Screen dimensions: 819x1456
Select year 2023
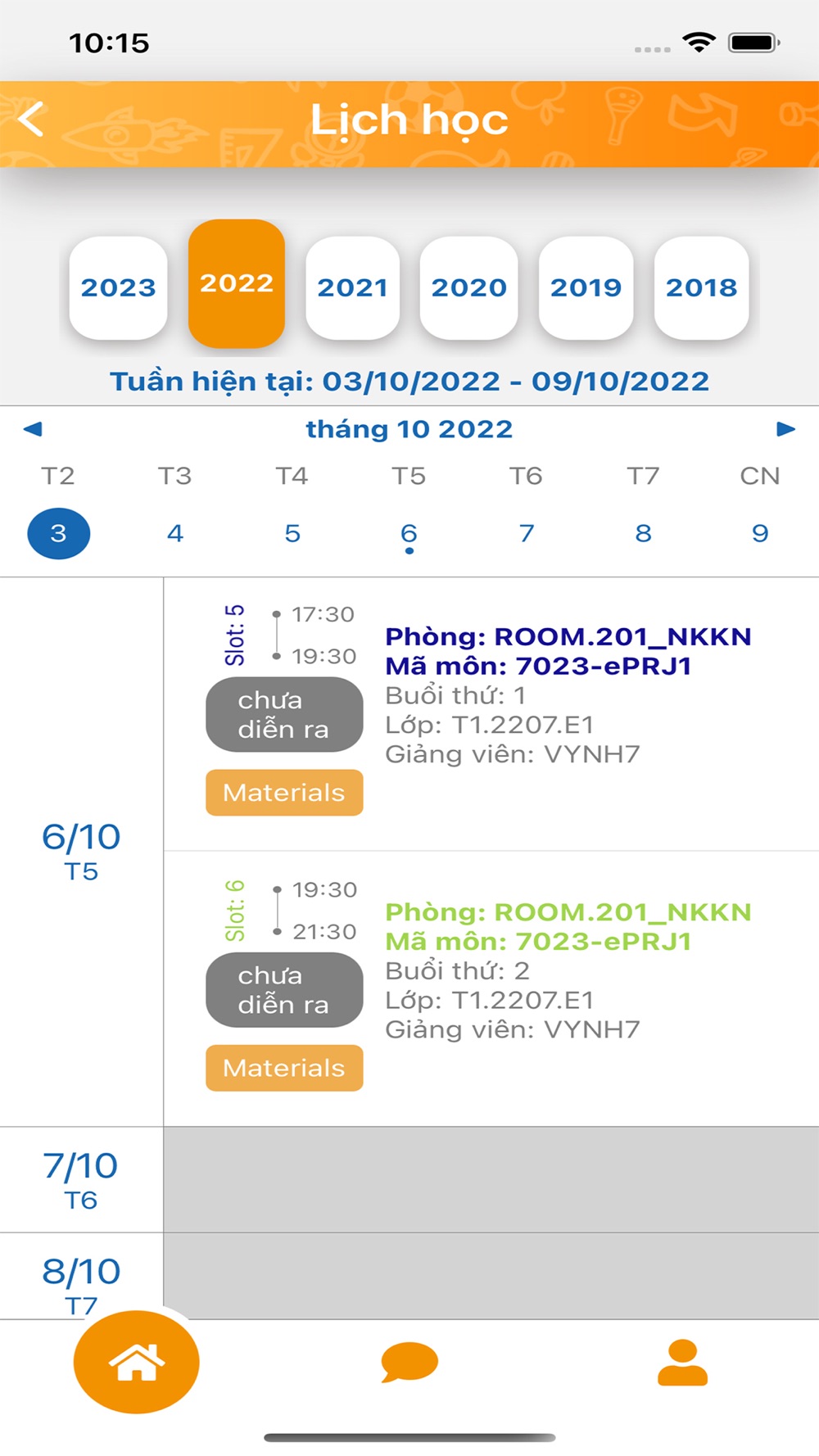(119, 287)
